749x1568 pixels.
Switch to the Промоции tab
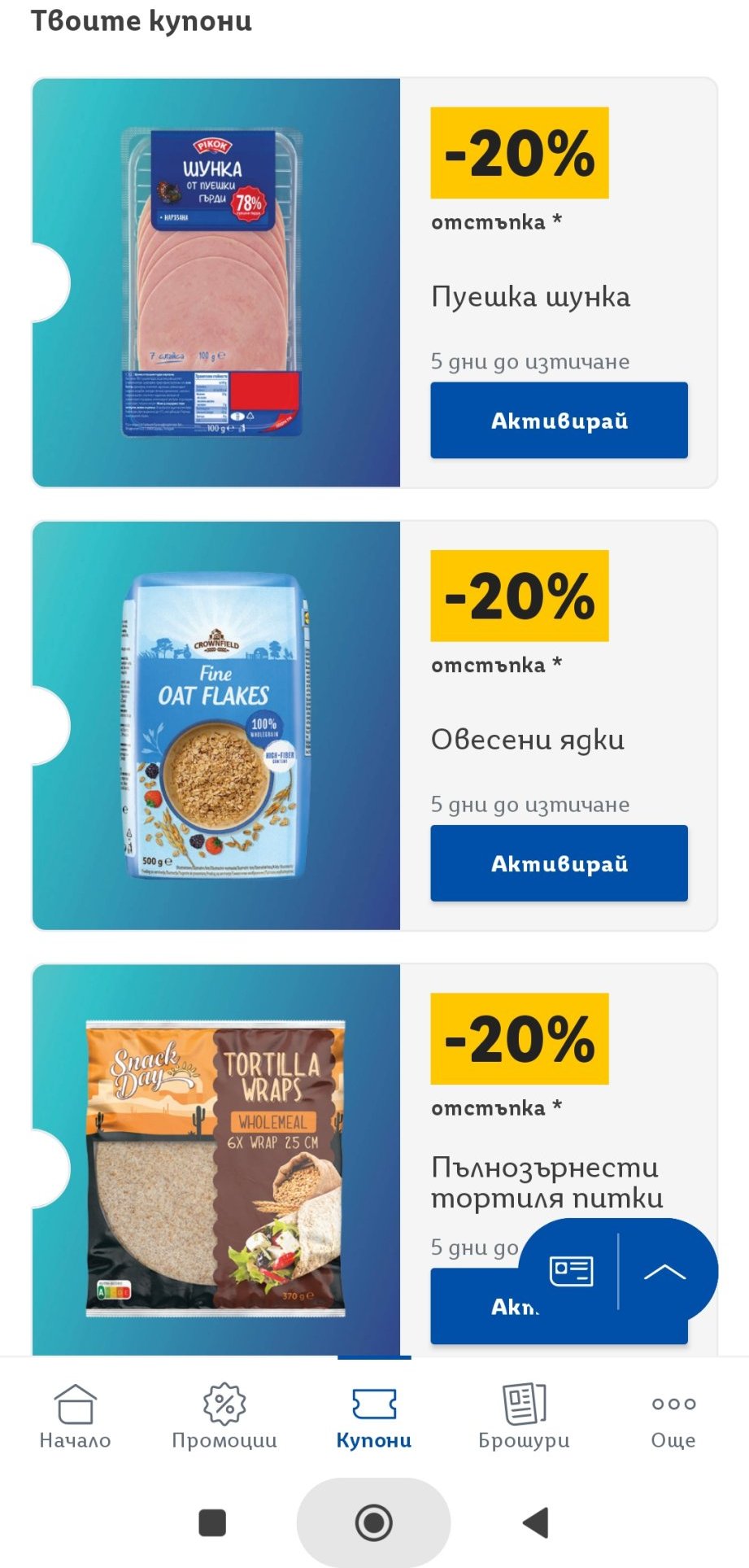[224, 1417]
